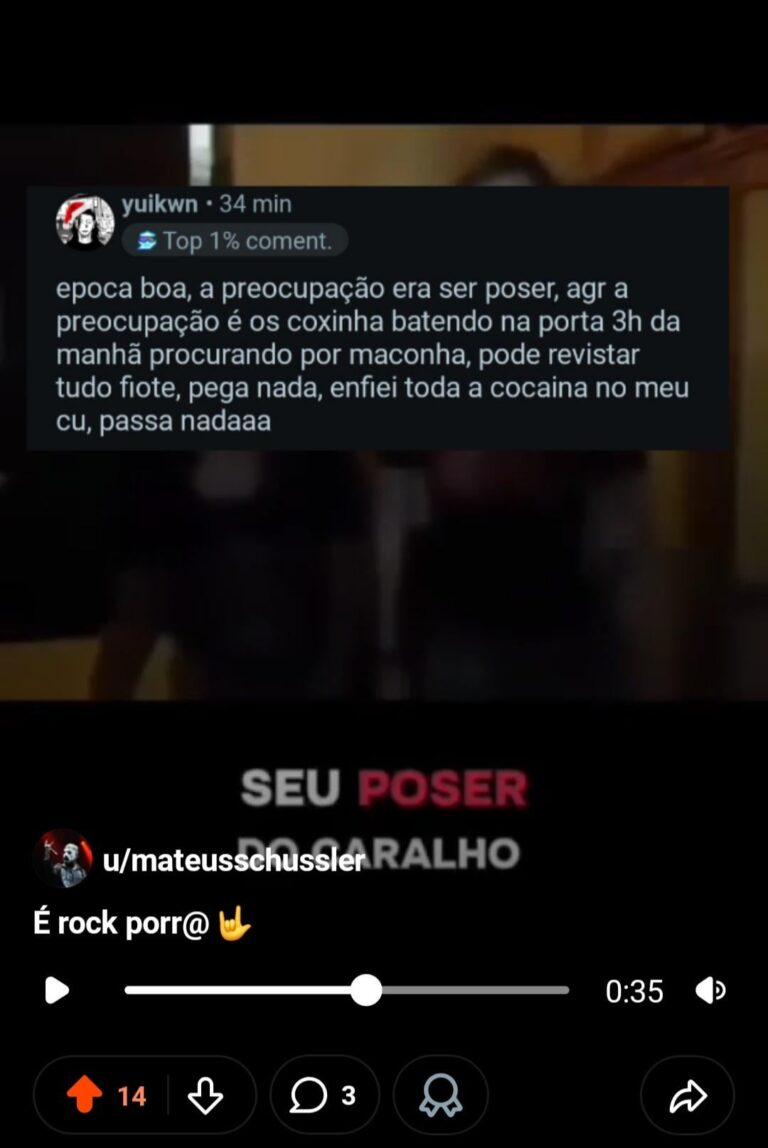Downvote this post
The width and height of the screenshot is (768, 1148).
[x=205, y=1096]
